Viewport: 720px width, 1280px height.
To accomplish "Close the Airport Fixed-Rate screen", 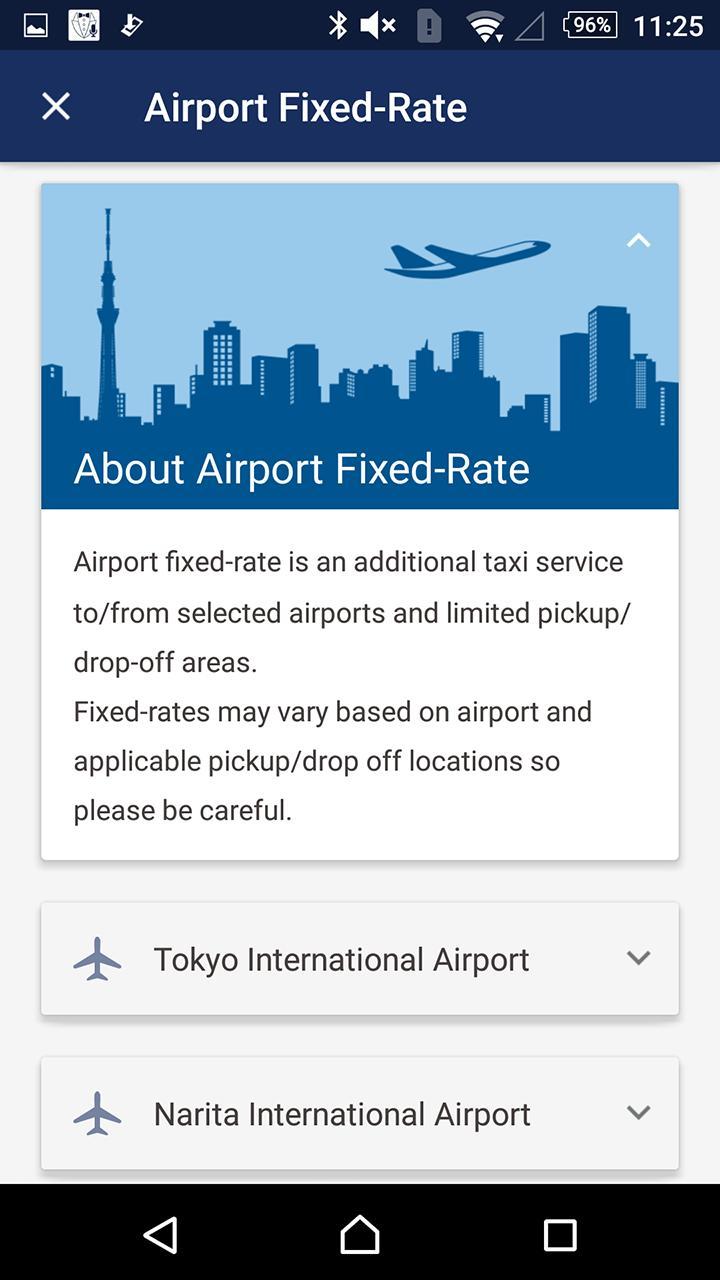I will (x=56, y=107).
